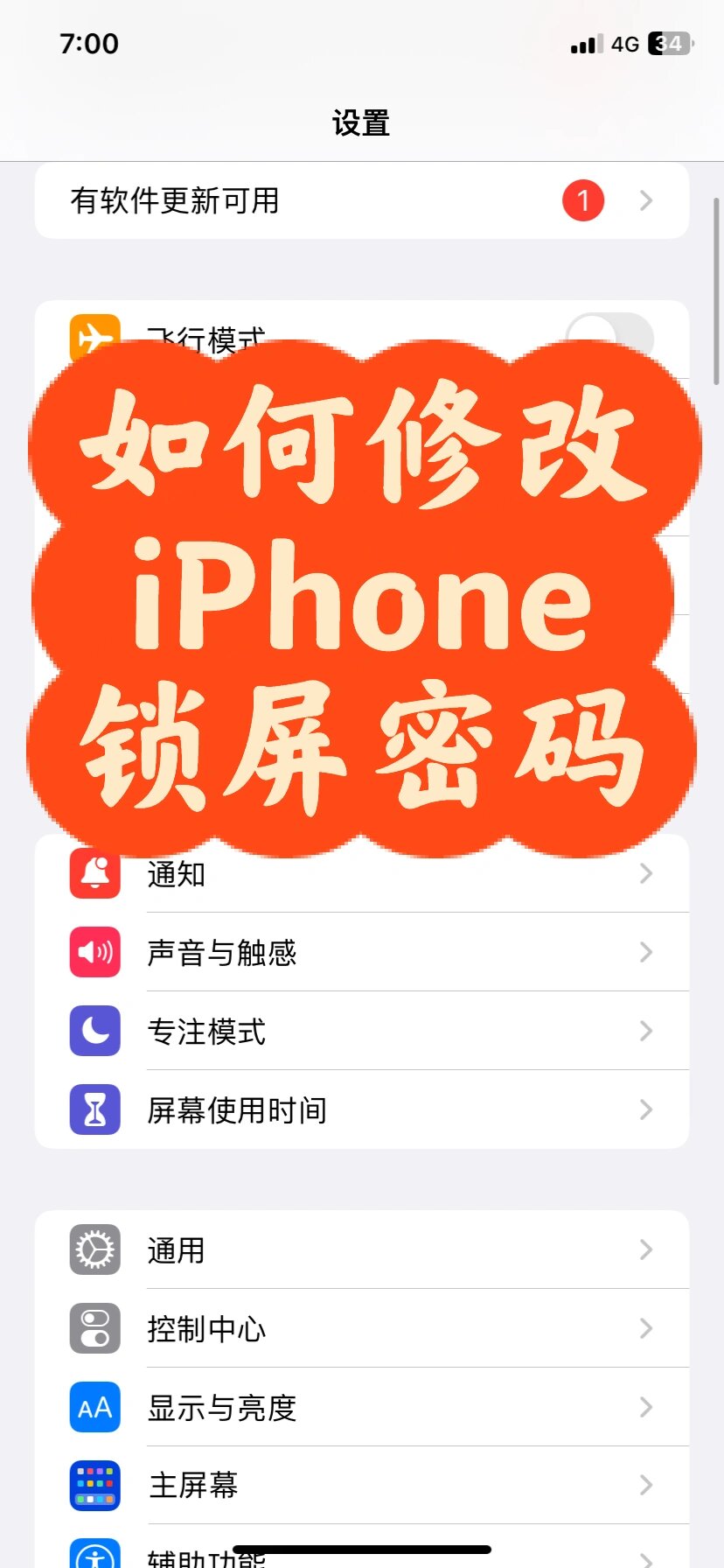724x1568 pixels.
Task: Open 声音与触感 settings
Action: coord(361,952)
